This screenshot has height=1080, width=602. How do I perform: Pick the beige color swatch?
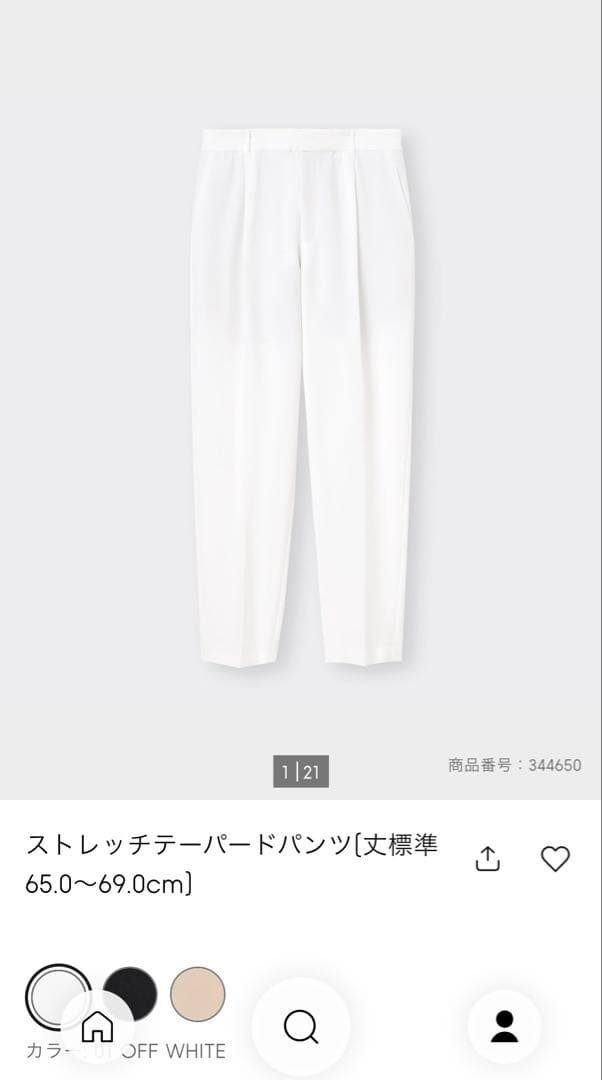point(198,993)
